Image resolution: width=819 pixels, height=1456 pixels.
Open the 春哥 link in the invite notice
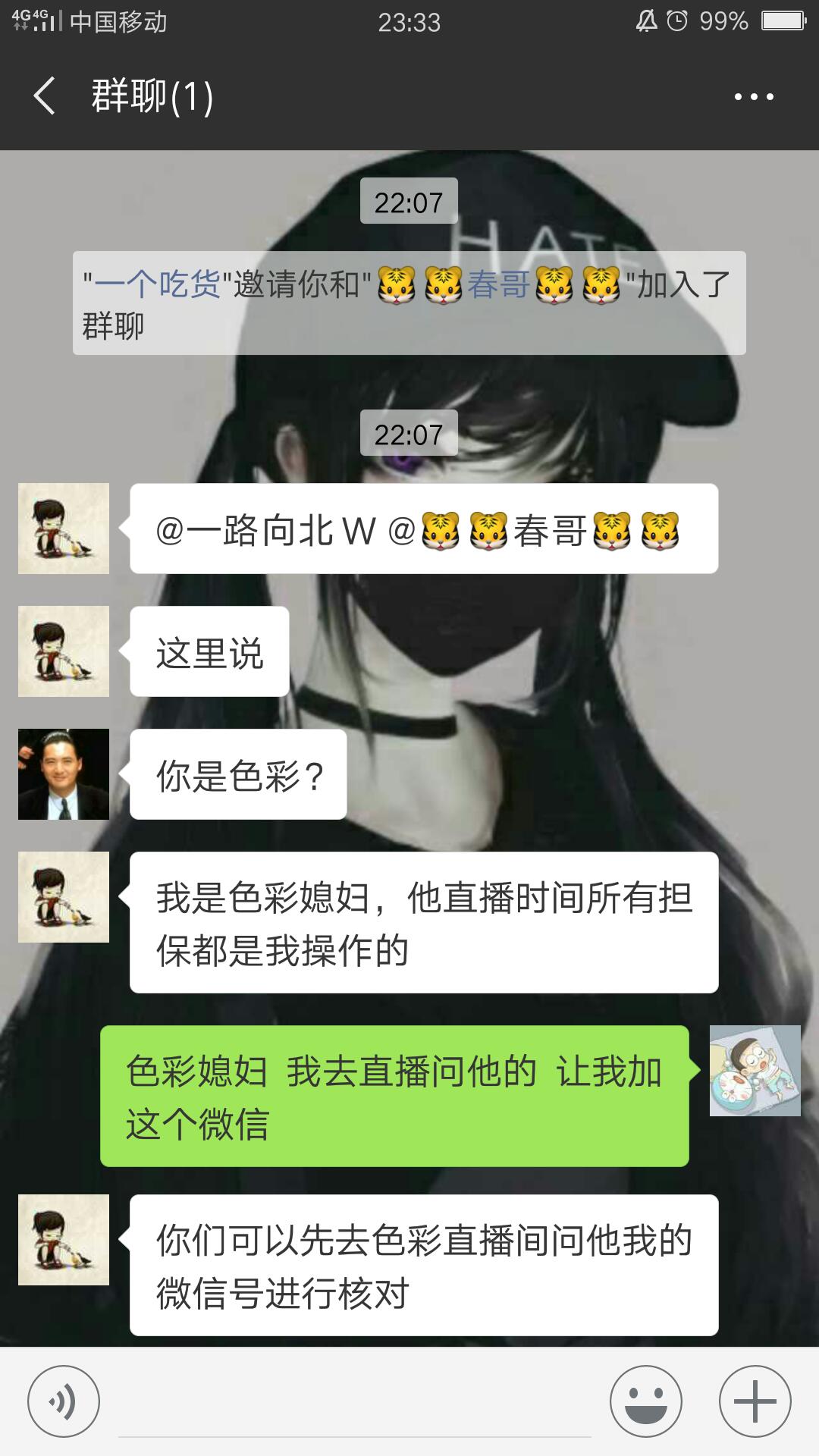[498, 285]
